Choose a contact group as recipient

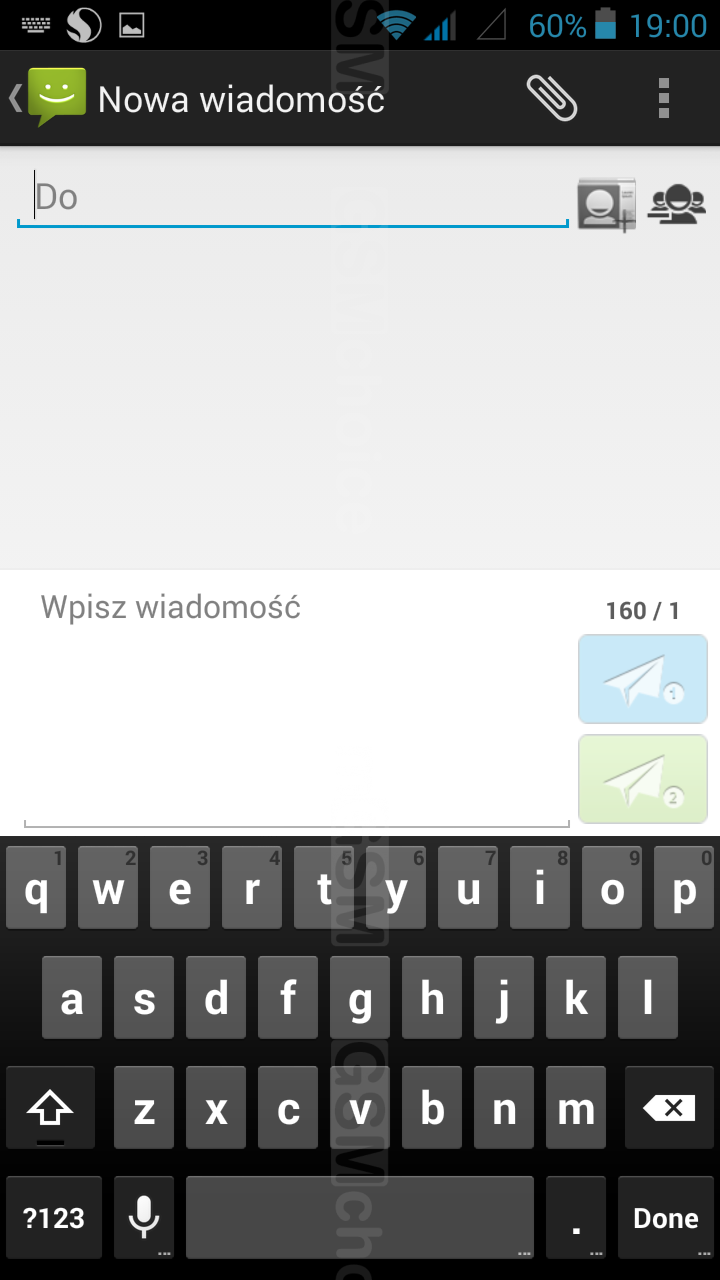coord(676,204)
